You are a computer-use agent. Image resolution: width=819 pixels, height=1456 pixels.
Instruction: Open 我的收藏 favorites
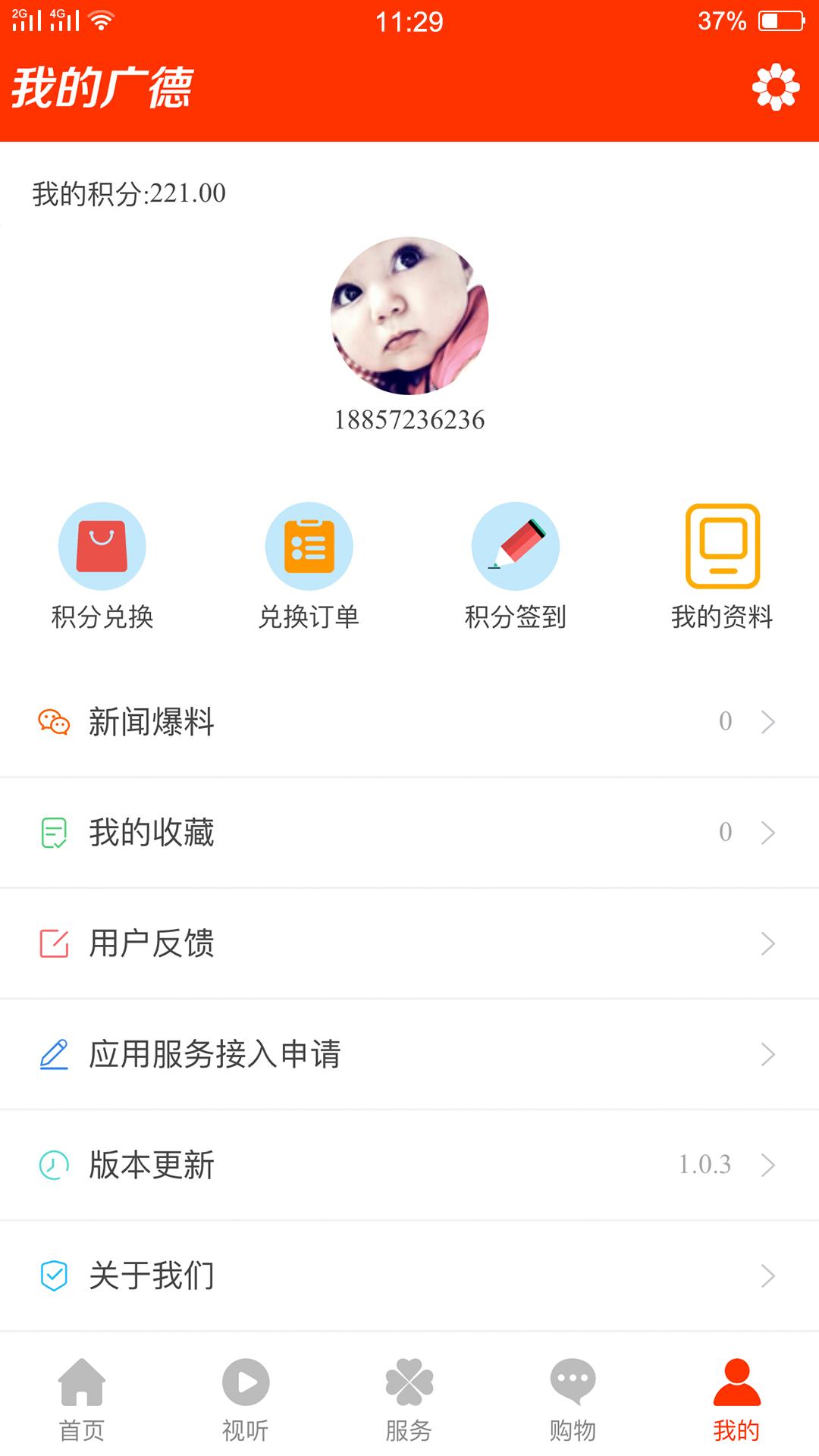click(409, 832)
